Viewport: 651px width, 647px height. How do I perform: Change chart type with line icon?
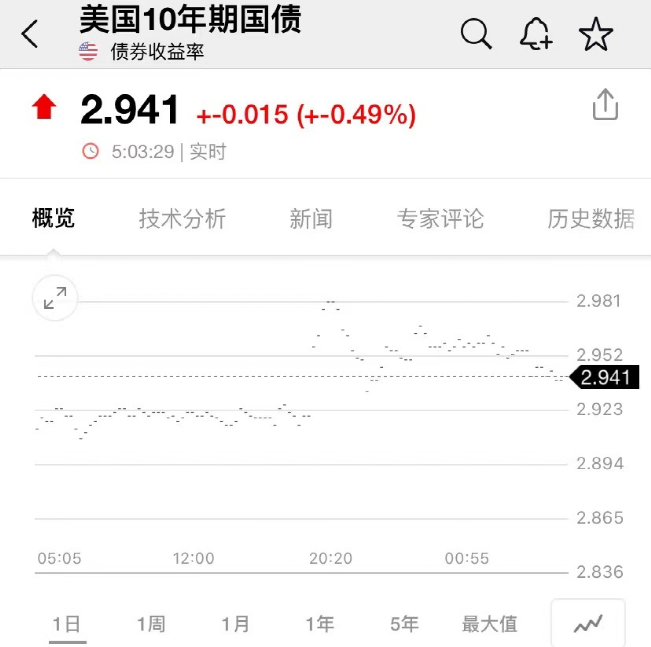pos(588,623)
